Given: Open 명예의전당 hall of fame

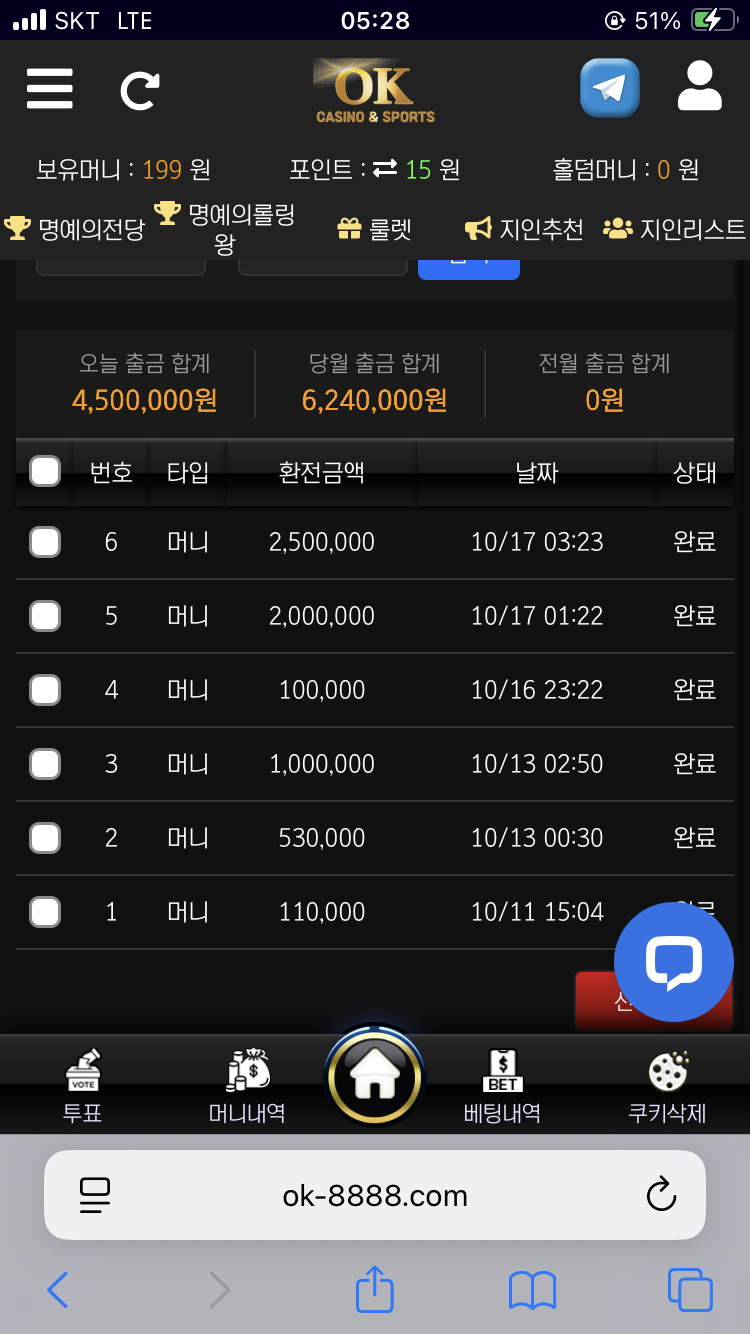Looking at the screenshot, I should pyautogui.click(x=75, y=229).
